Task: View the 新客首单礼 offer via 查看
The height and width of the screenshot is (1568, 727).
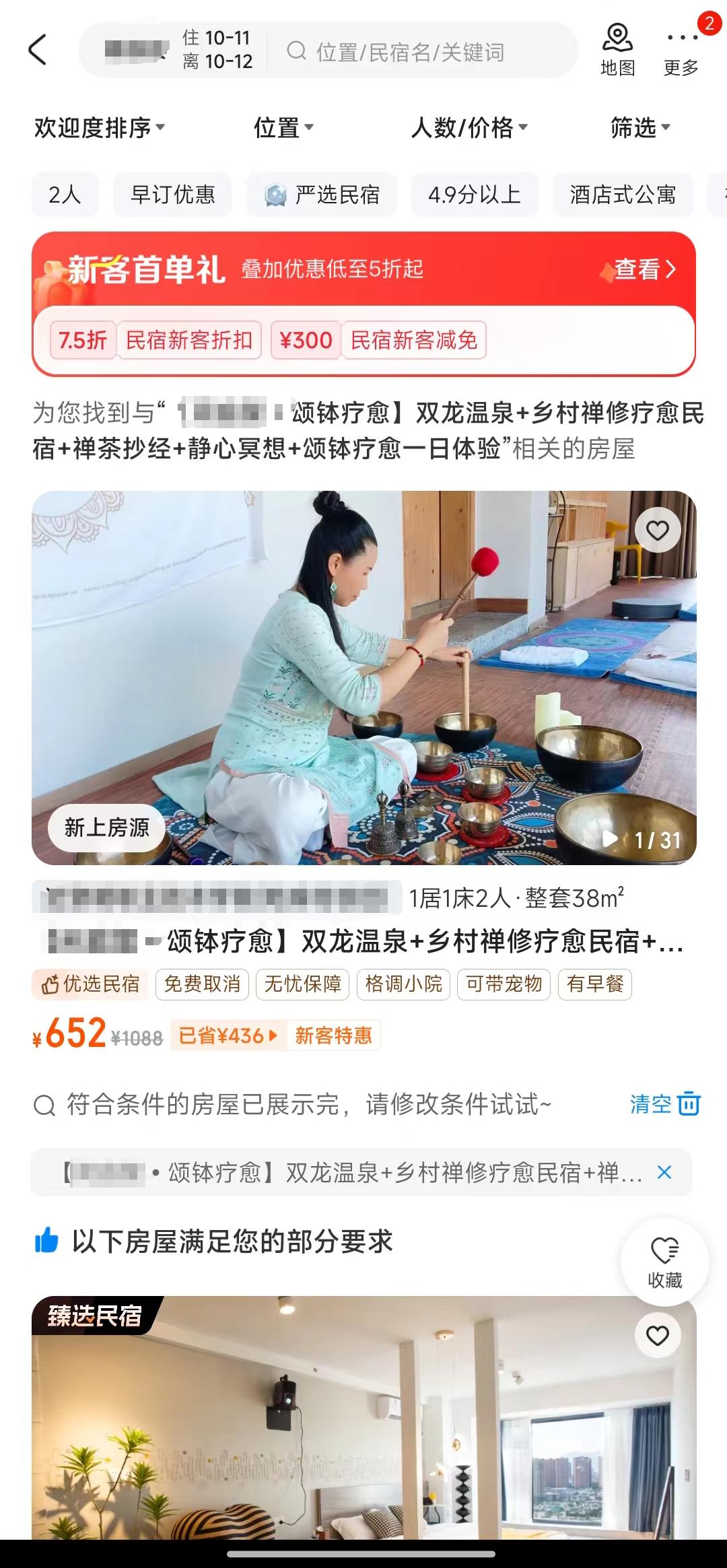Action: [644, 269]
